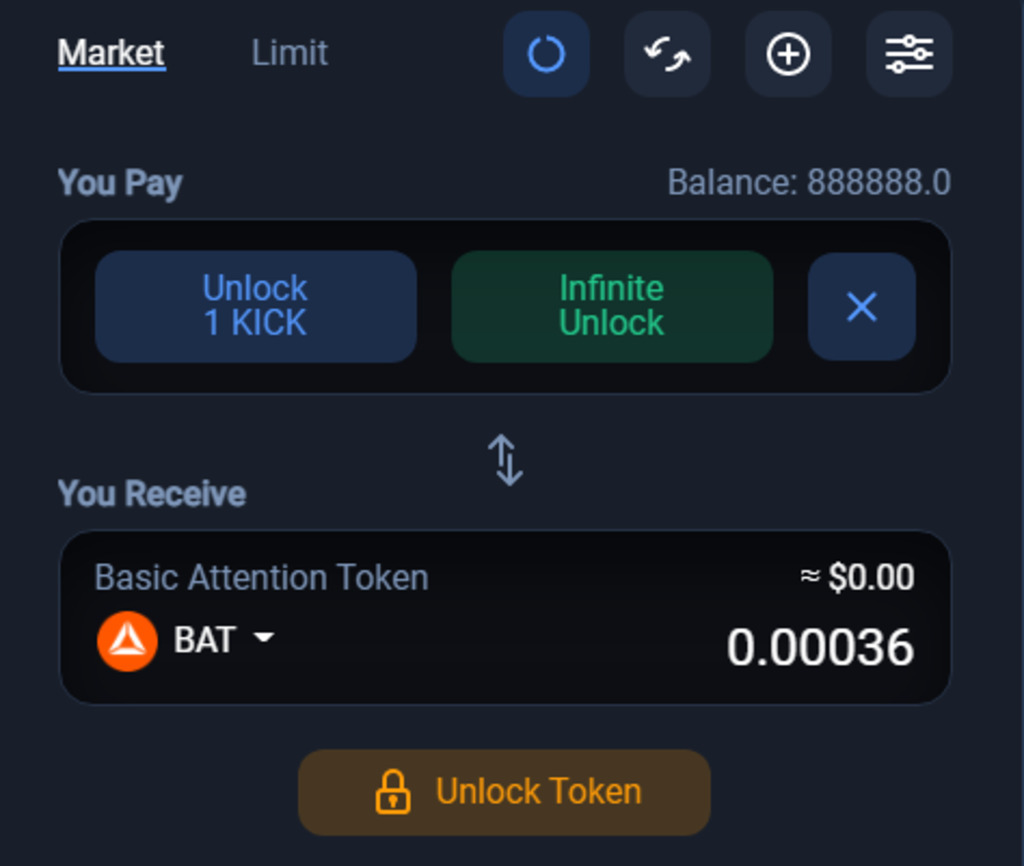Select the Market tab
Image resolution: width=1024 pixels, height=866 pixels.
[111, 53]
